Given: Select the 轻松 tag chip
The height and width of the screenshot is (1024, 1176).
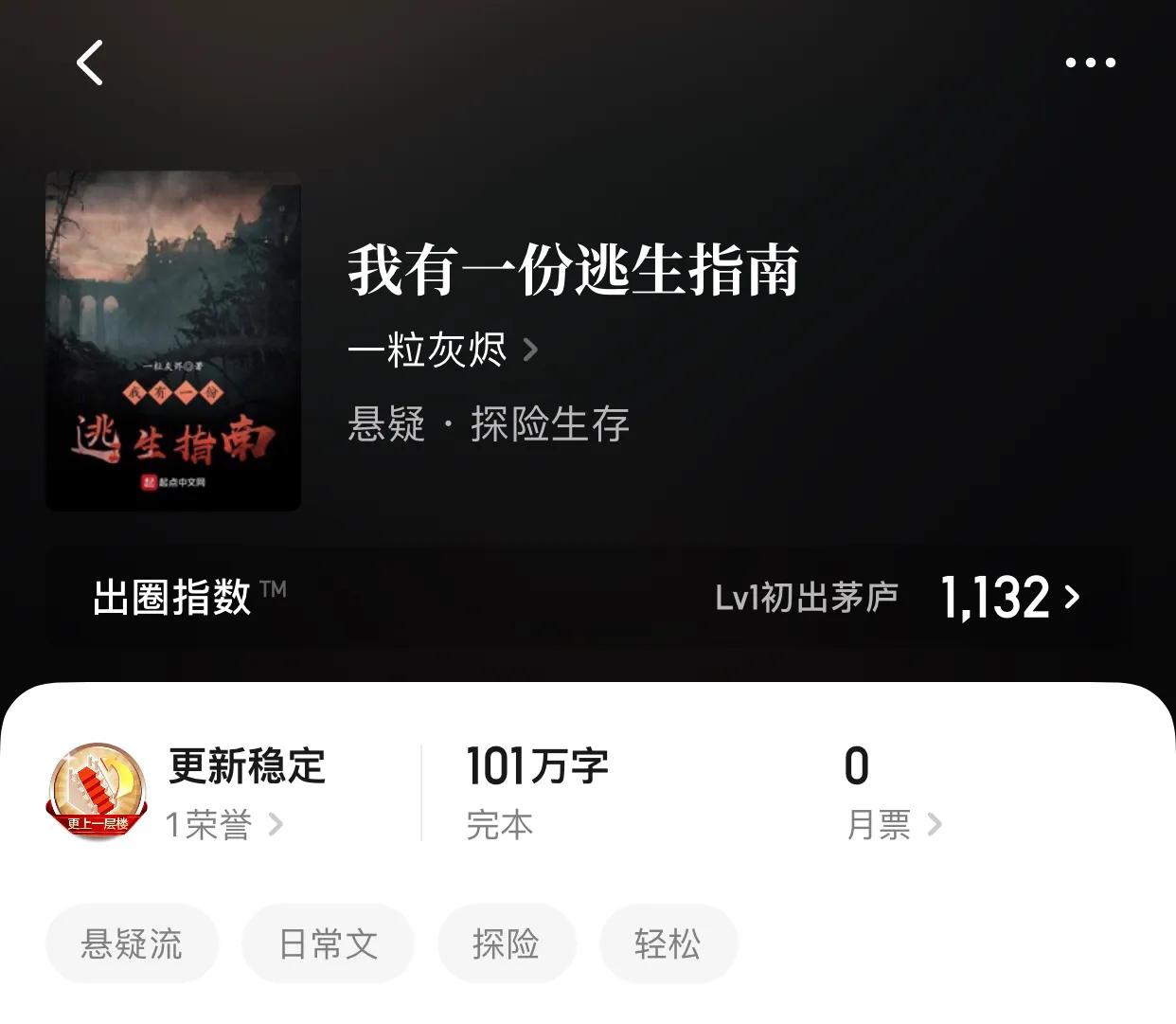Looking at the screenshot, I should tap(668, 943).
